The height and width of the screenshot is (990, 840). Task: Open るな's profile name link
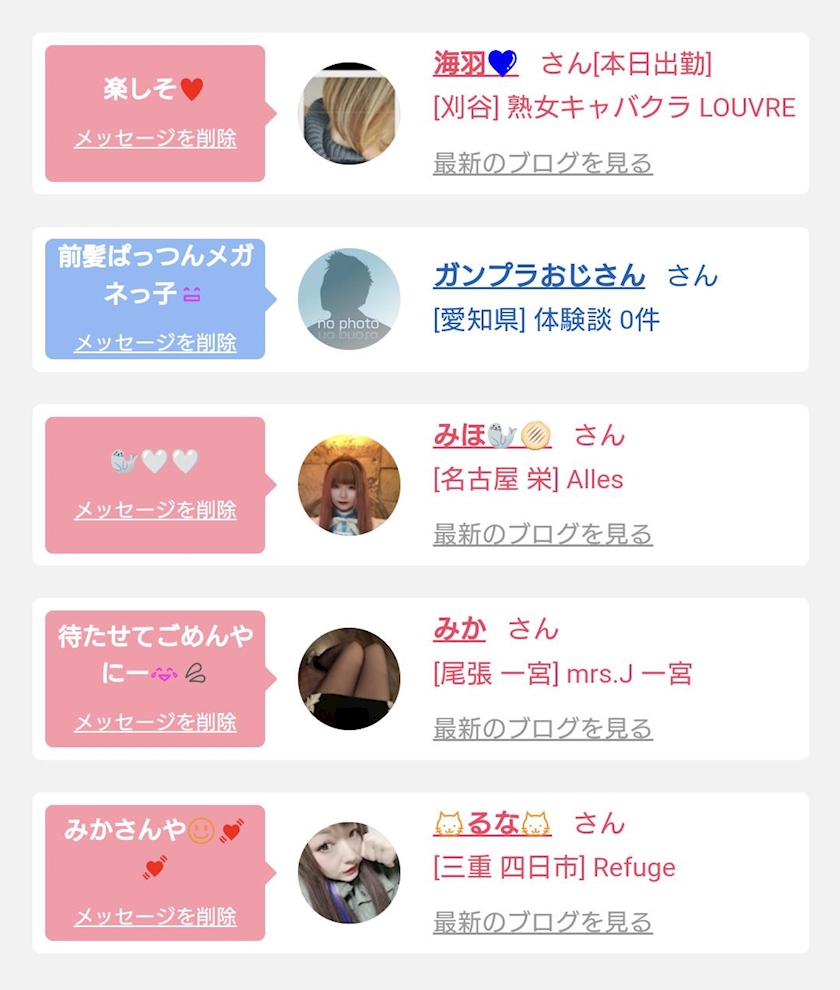492,824
